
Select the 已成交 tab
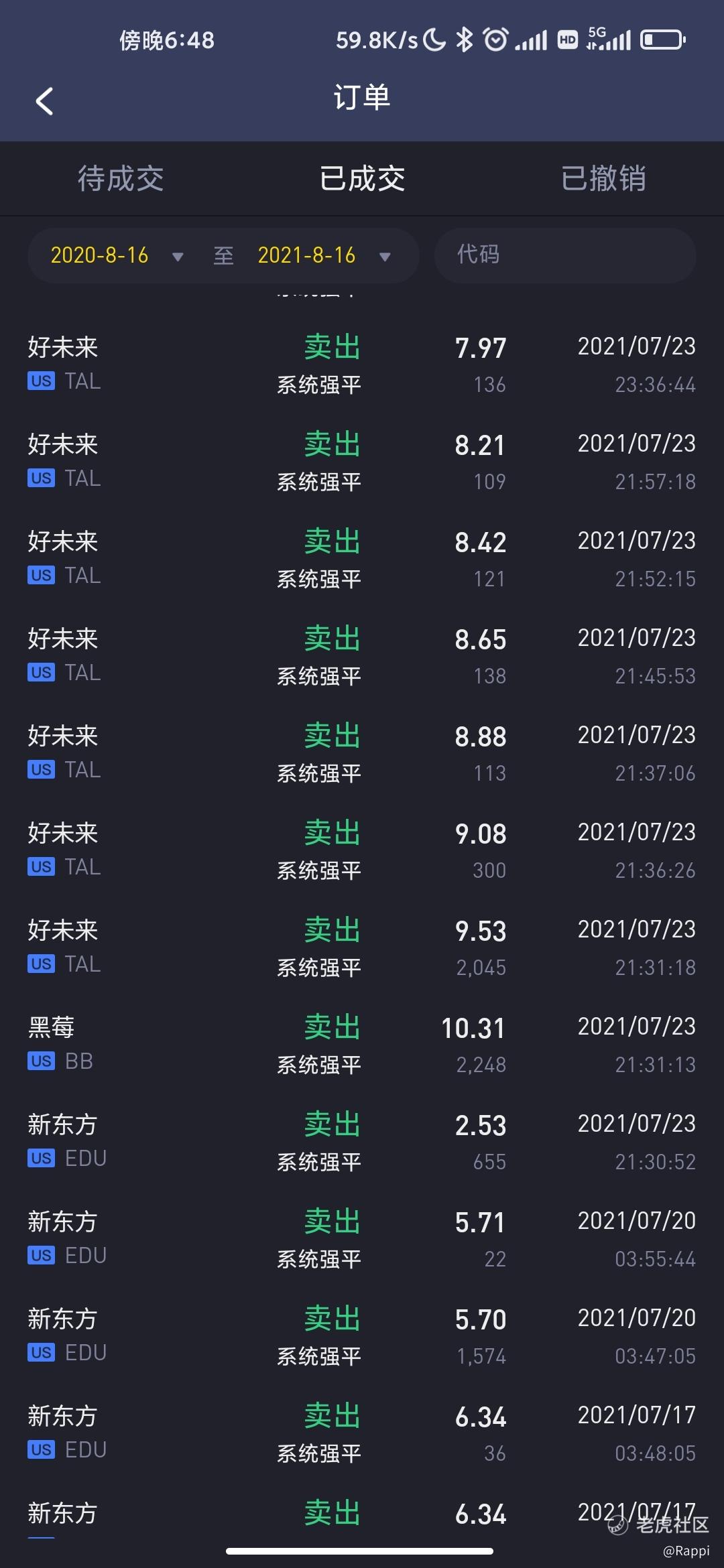pyautogui.click(x=362, y=178)
